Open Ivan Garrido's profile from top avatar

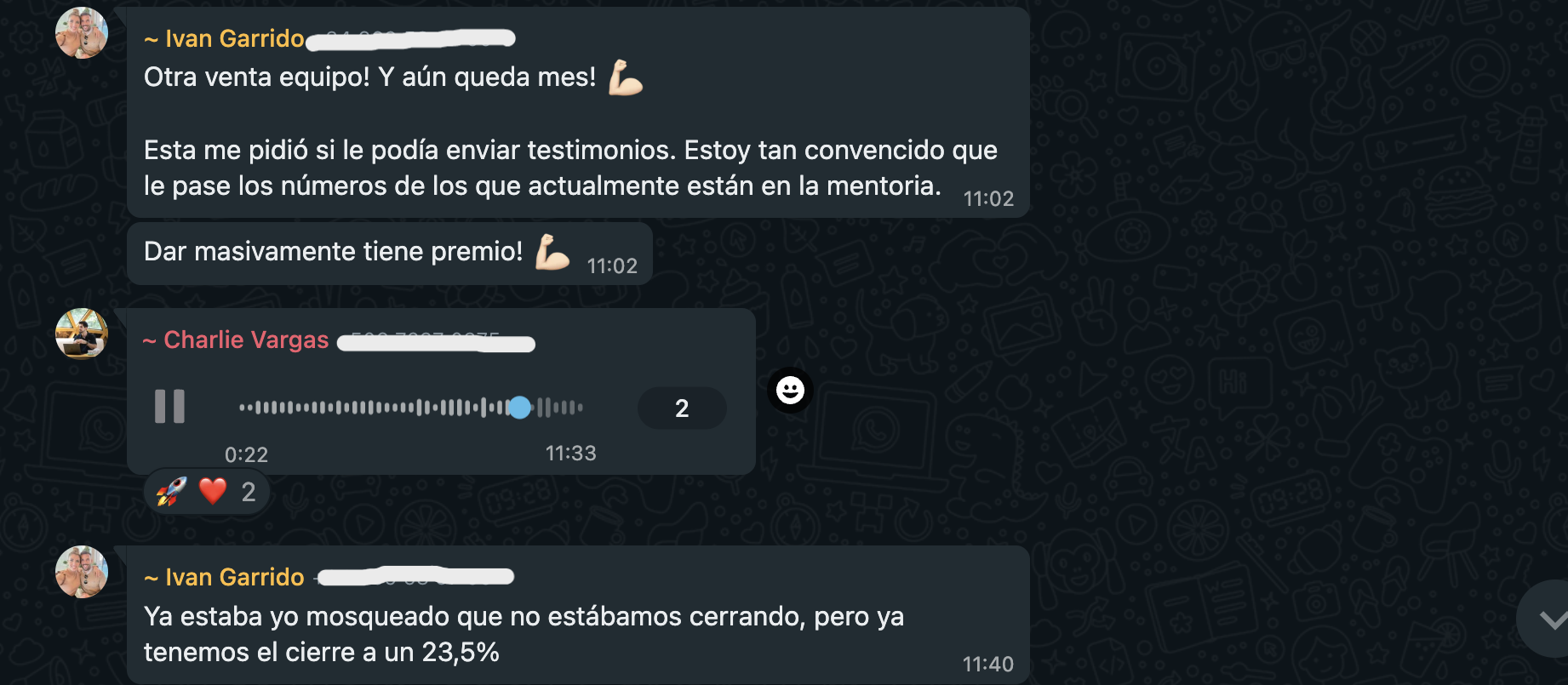(x=82, y=34)
